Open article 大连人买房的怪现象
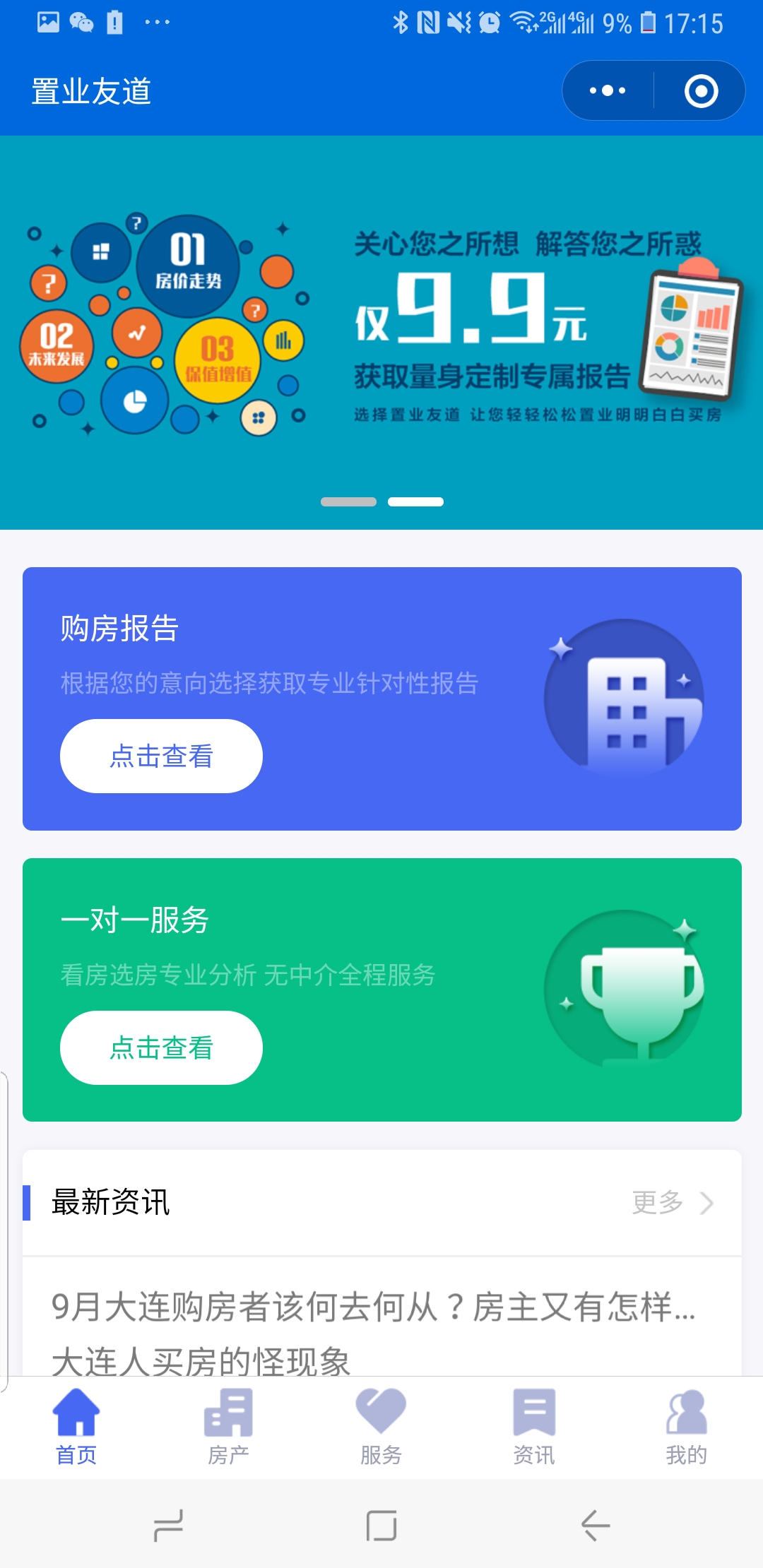 pyautogui.click(x=201, y=1360)
